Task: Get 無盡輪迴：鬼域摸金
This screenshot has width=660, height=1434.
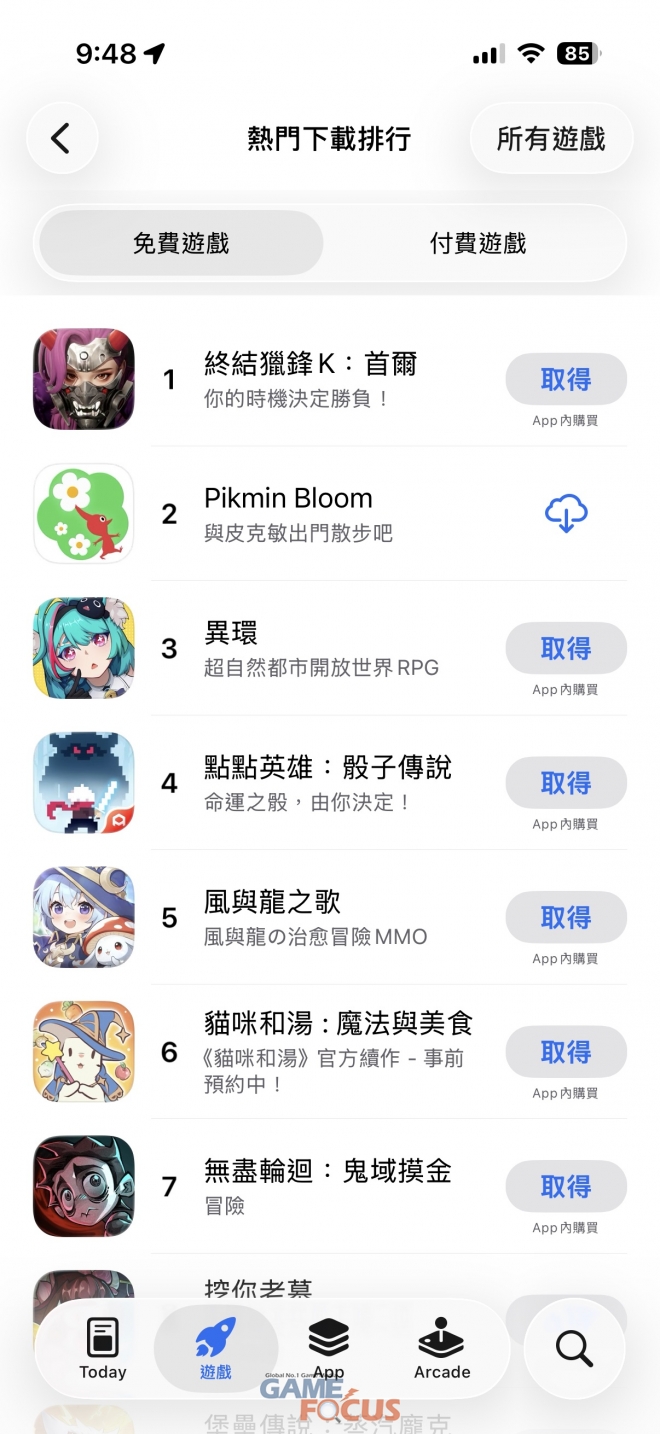Action: tap(566, 1186)
